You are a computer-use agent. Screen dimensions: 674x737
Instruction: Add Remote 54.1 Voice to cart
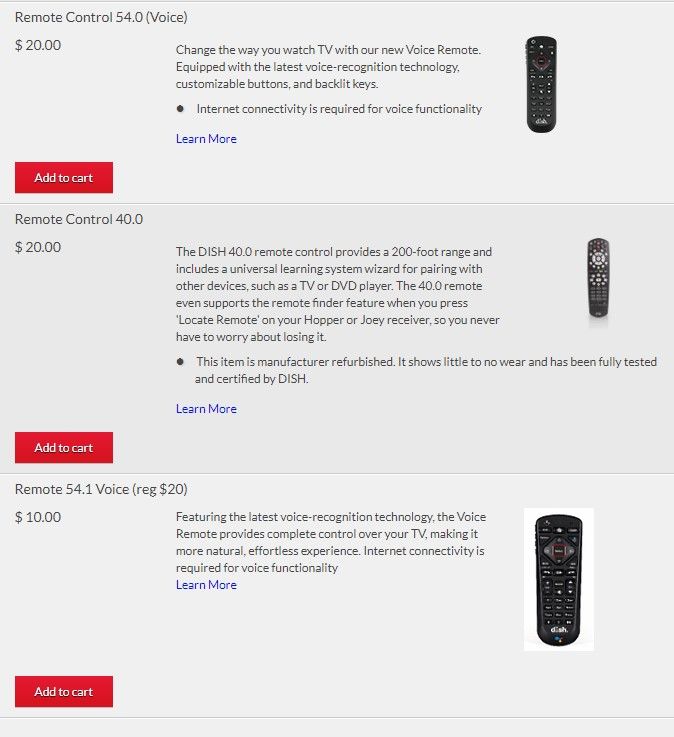pyautogui.click(x=64, y=692)
